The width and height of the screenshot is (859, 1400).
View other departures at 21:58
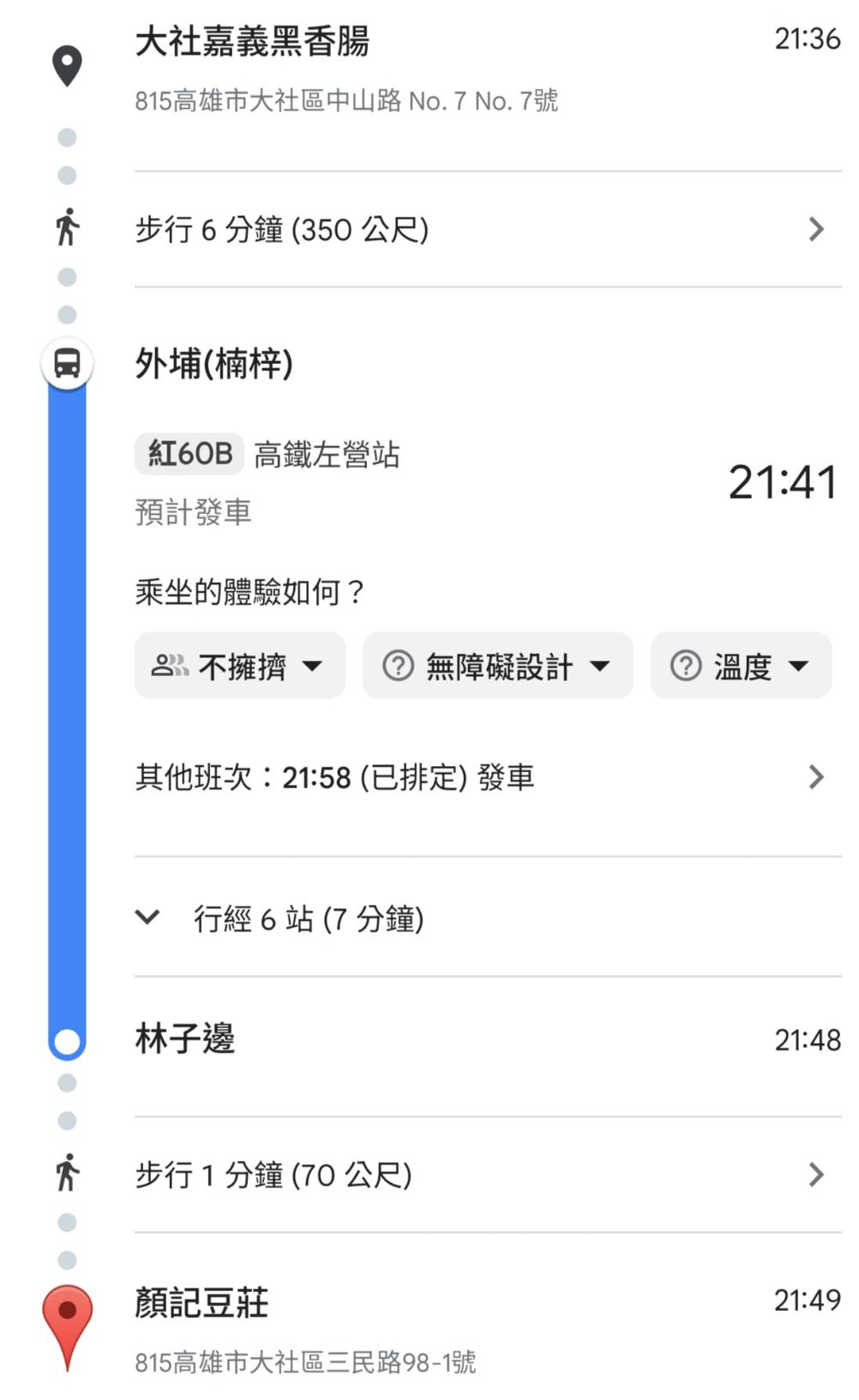[x=487, y=777]
